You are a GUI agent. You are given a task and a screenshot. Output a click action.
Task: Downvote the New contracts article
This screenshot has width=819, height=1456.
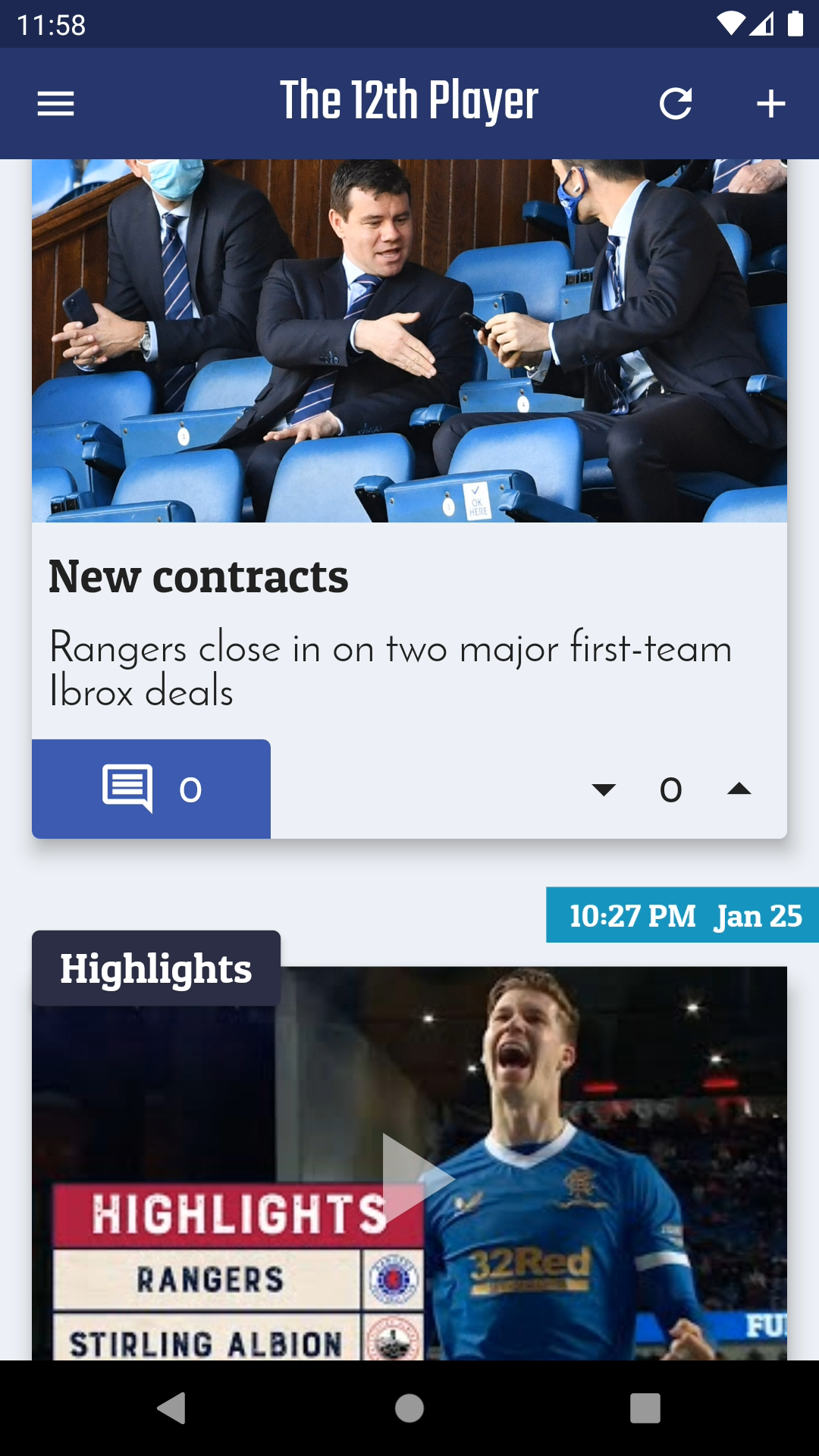(x=604, y=790)
